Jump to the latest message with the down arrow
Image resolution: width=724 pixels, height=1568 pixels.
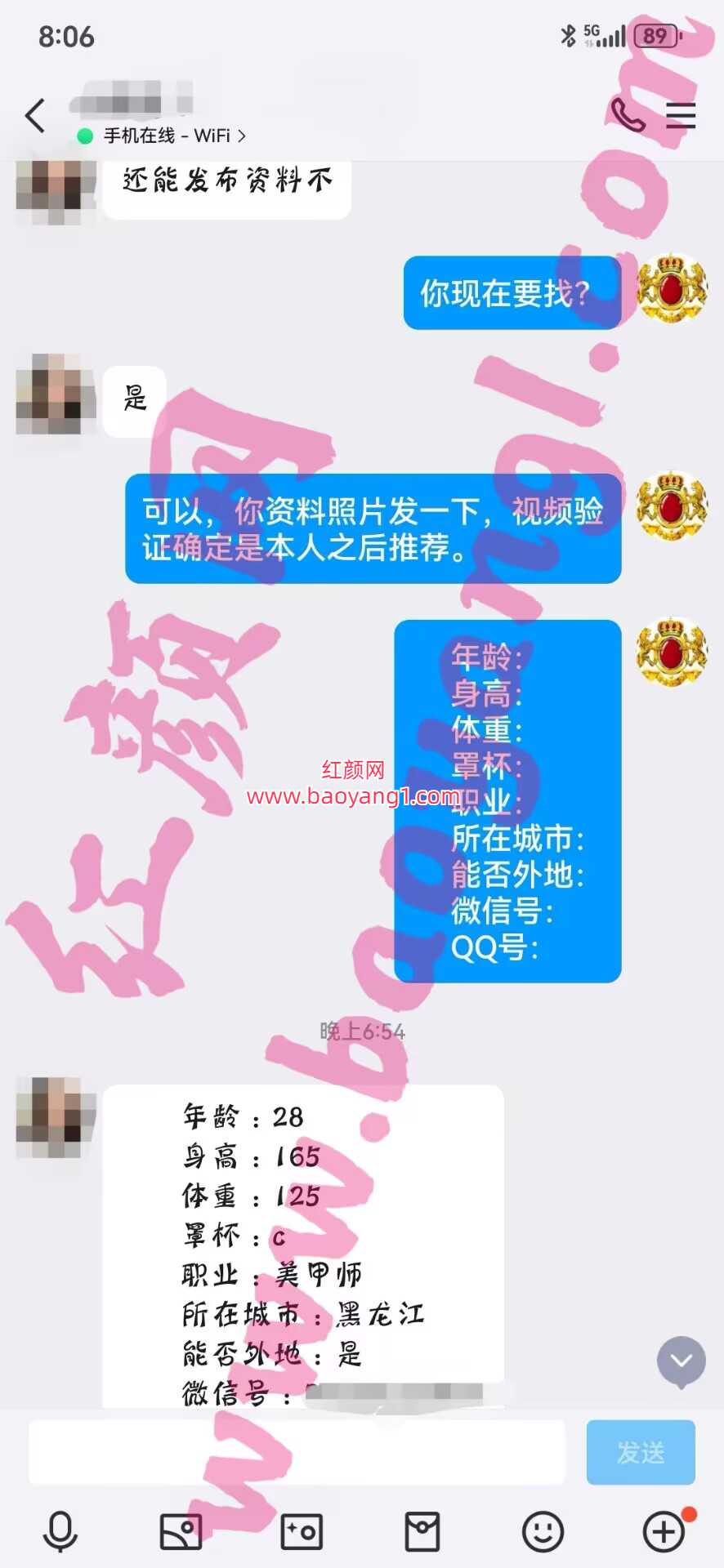pyautogui.click(x=682, y=1361)
